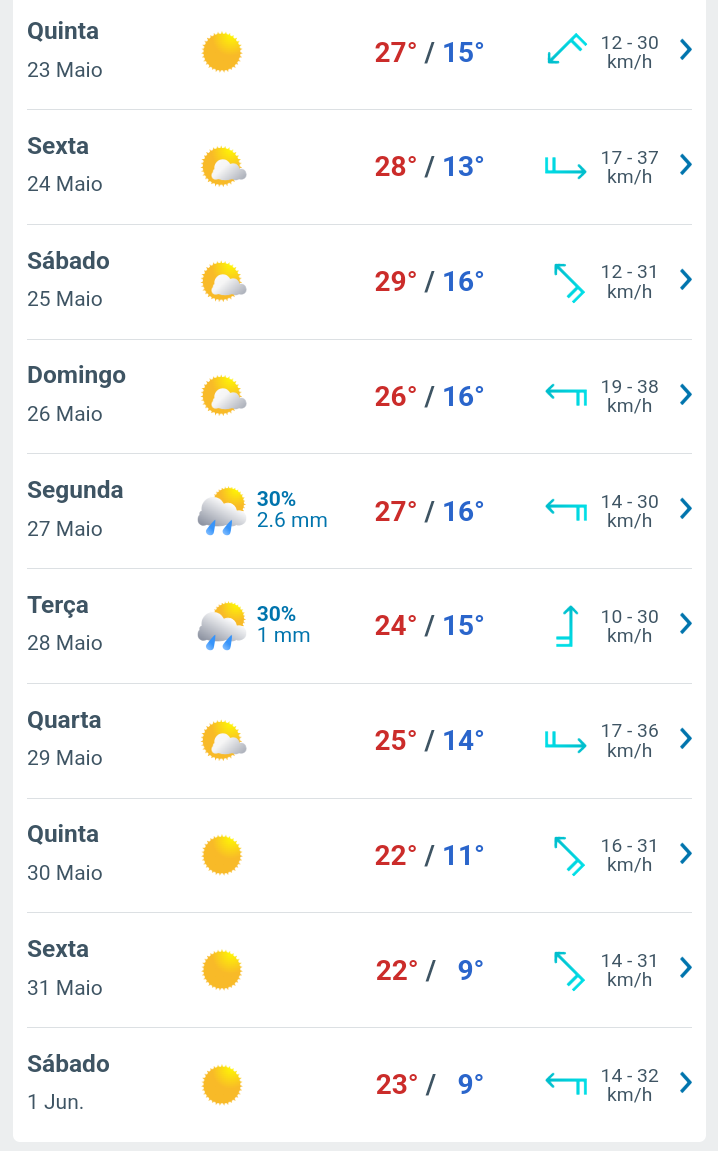View Terça 28 Maio details

(359, 625)
